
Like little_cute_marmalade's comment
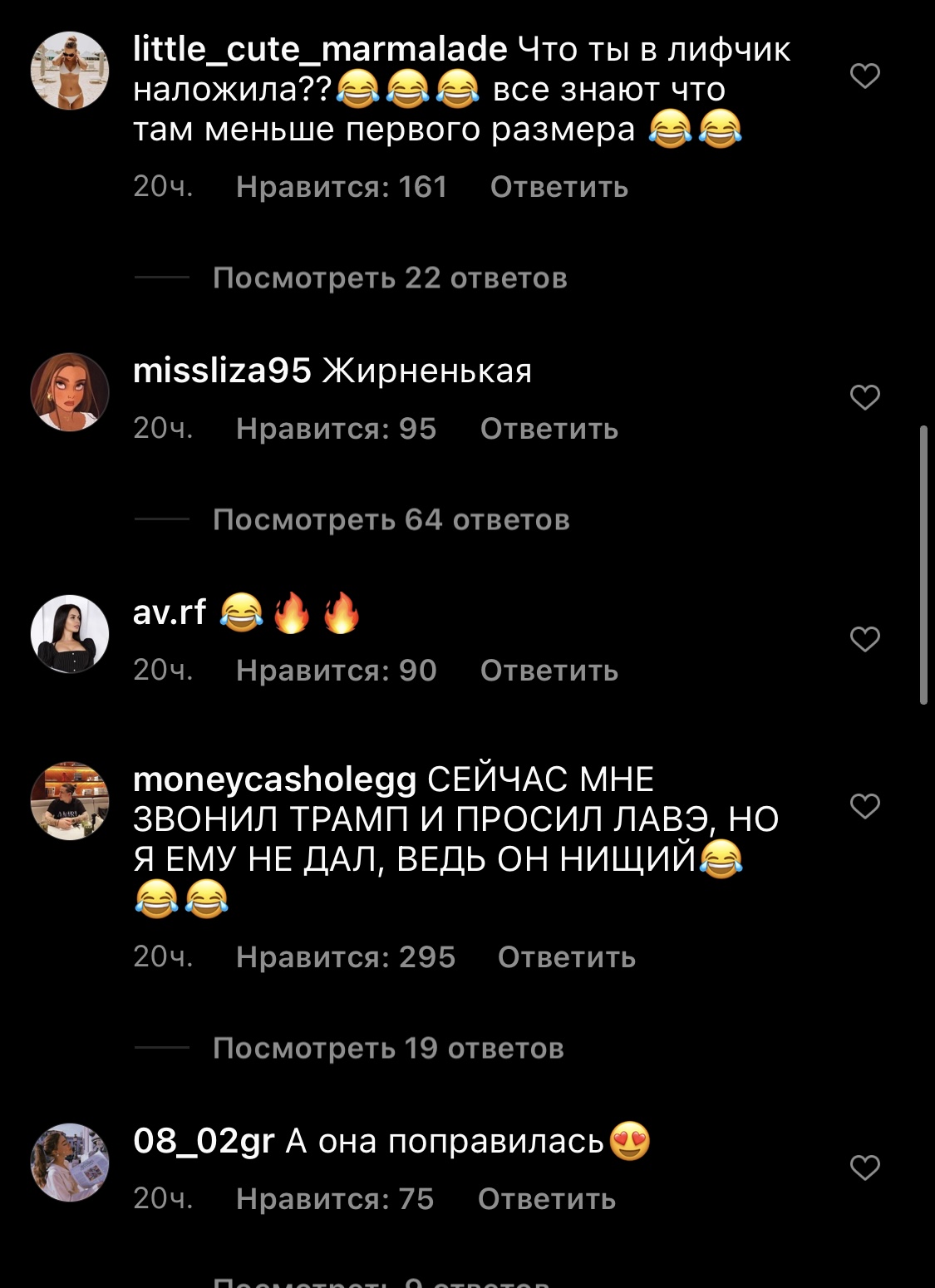[x=864, y=76]
